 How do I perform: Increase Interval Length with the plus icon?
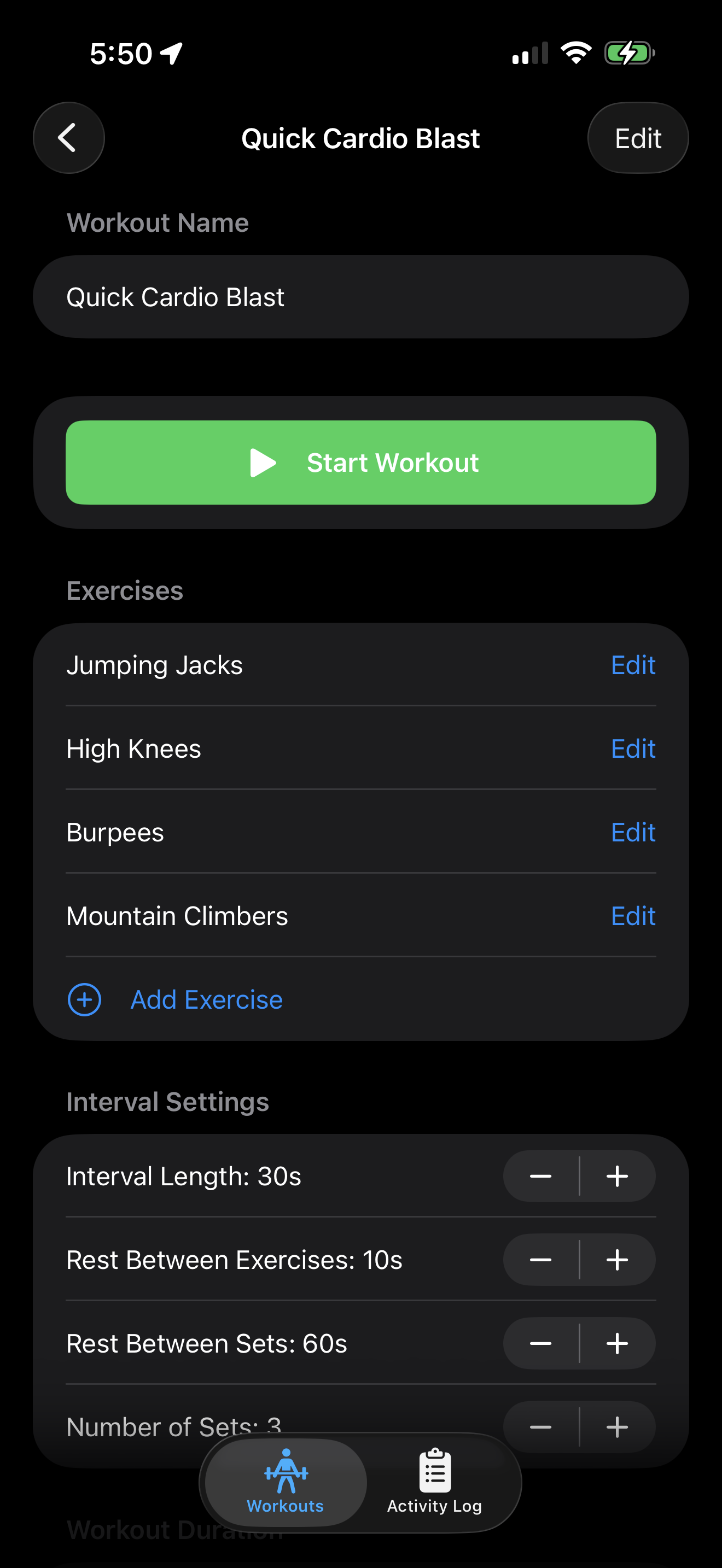pos(618,1176)
